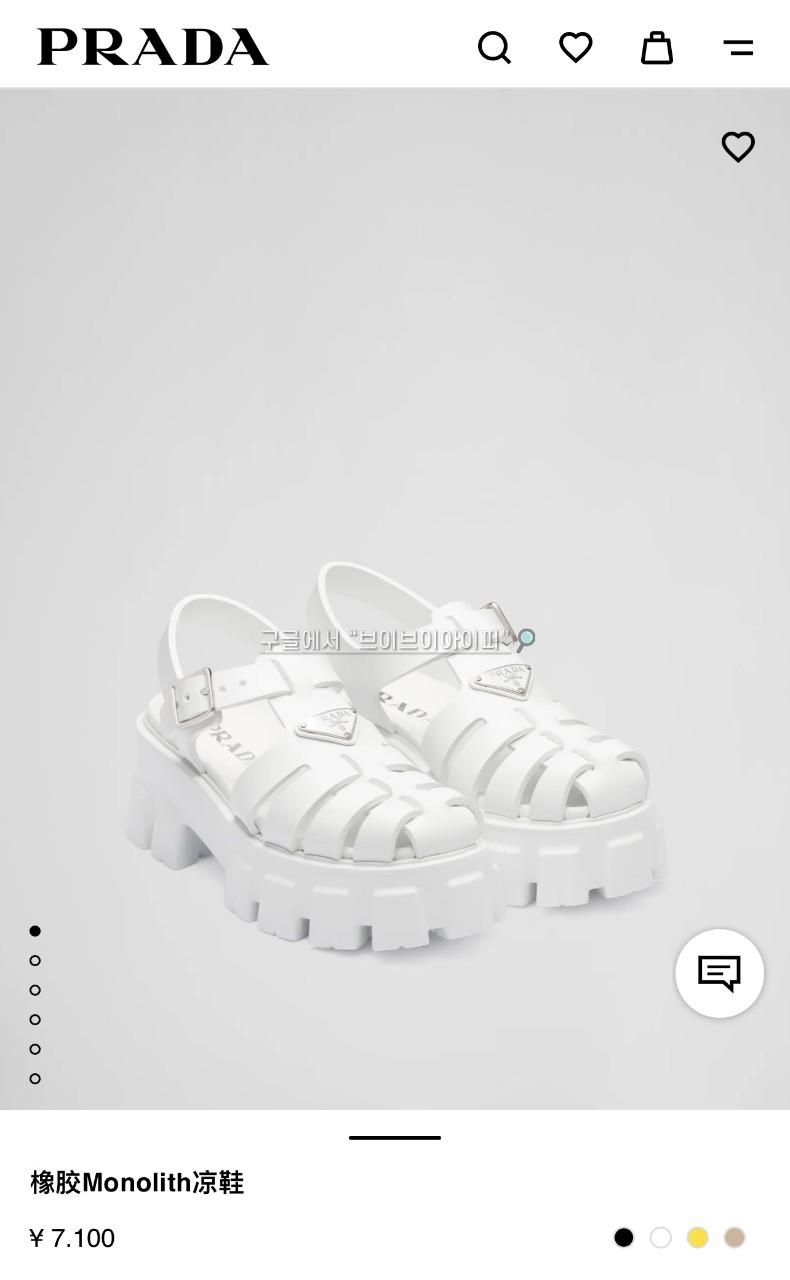This screenshot has height=1280, width=790.
Task: Open the wishlist from the header
Action: (575, 47)
